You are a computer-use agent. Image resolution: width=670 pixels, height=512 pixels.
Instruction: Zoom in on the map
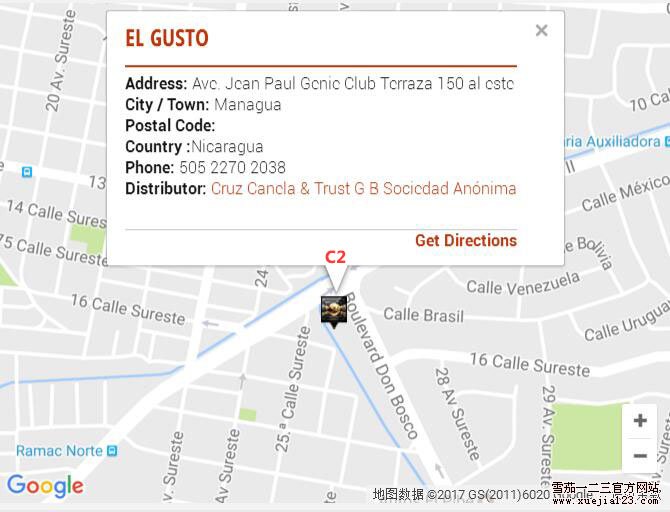[640, 421]
